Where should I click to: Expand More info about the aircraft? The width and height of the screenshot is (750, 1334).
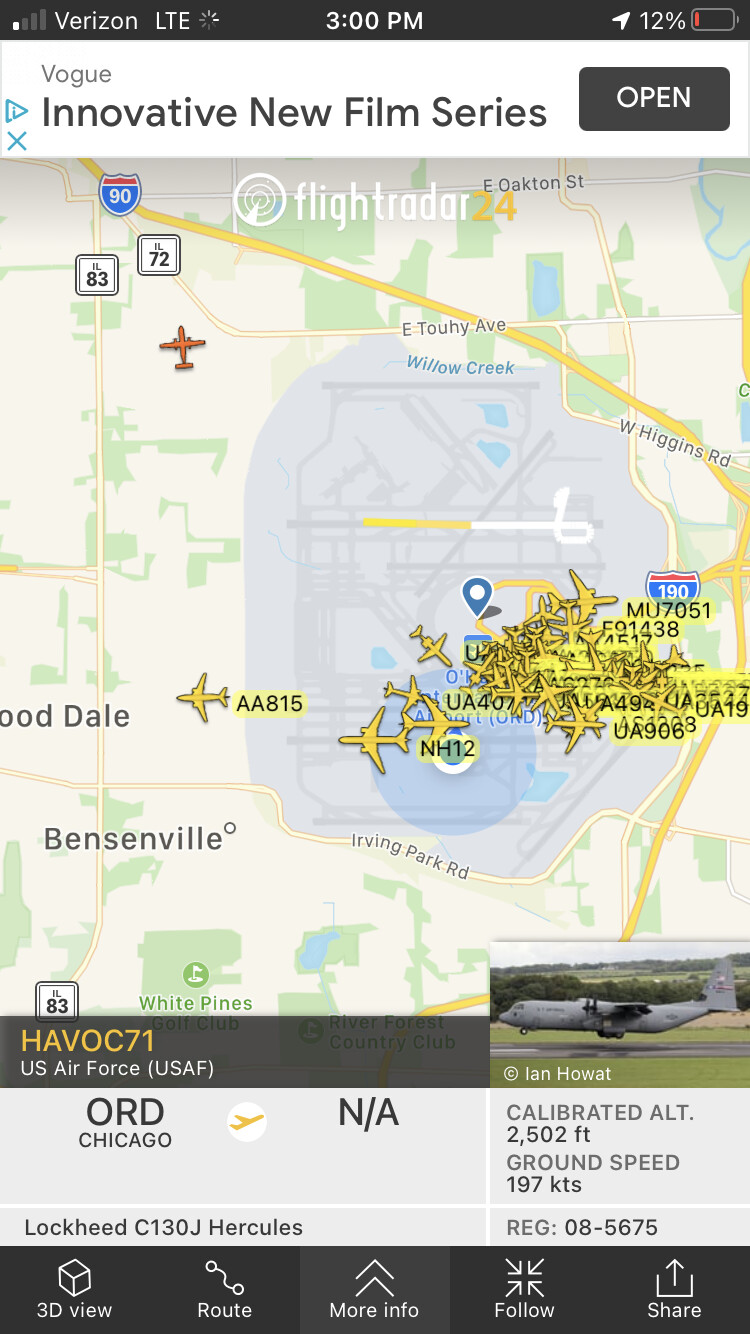pos(375,1290)
